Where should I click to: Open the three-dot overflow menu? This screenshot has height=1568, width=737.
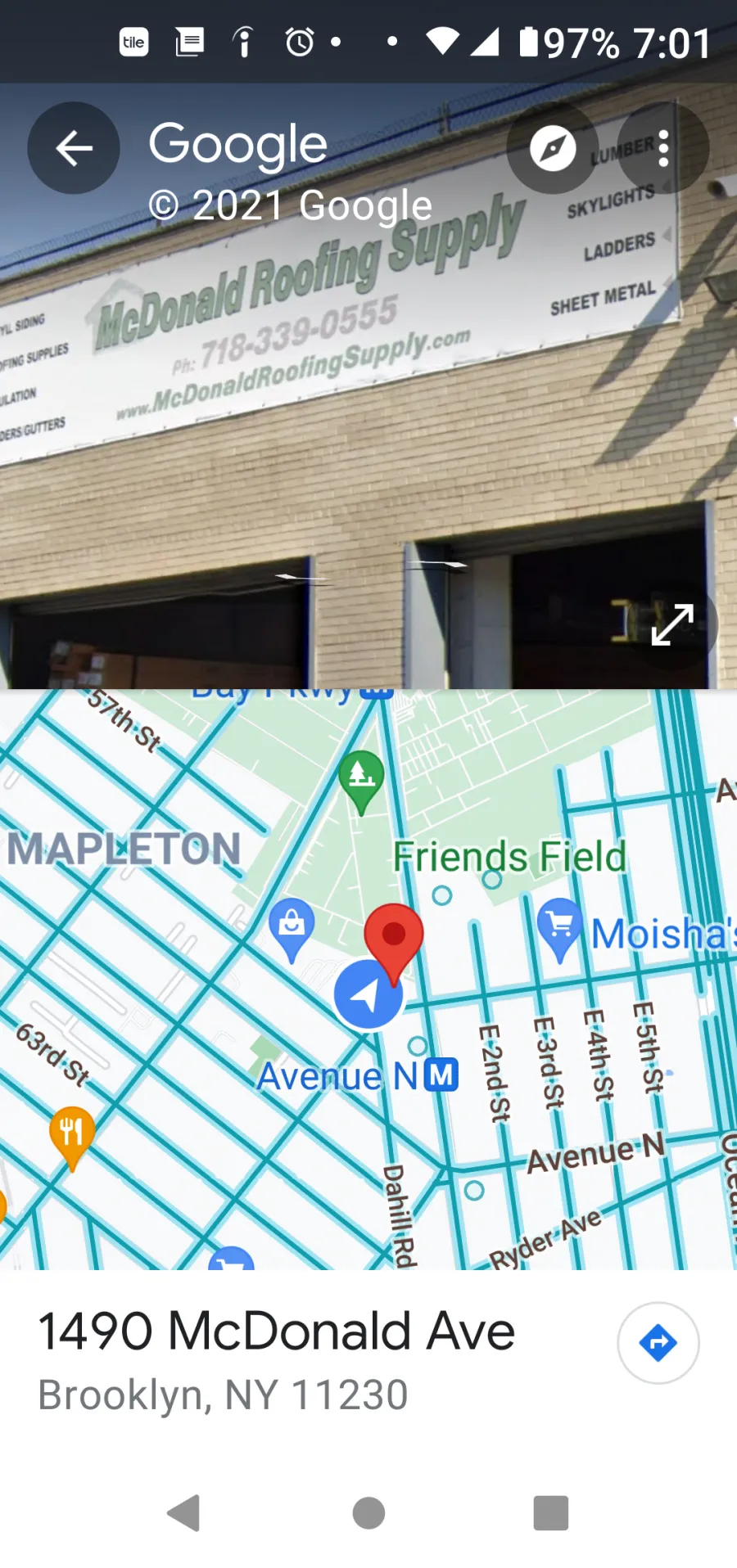[663, 148]
